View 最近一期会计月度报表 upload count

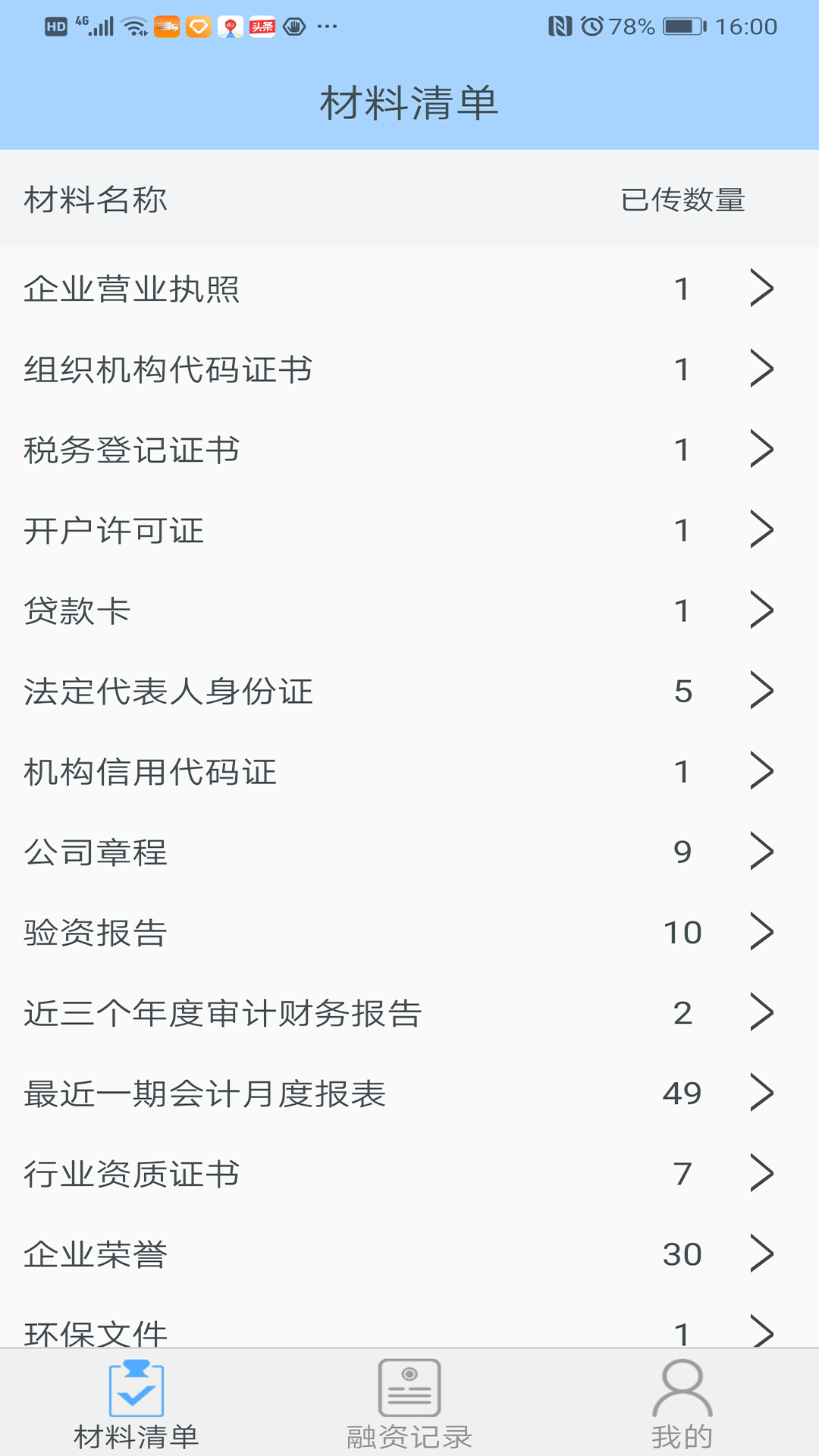coord(681,1094)
